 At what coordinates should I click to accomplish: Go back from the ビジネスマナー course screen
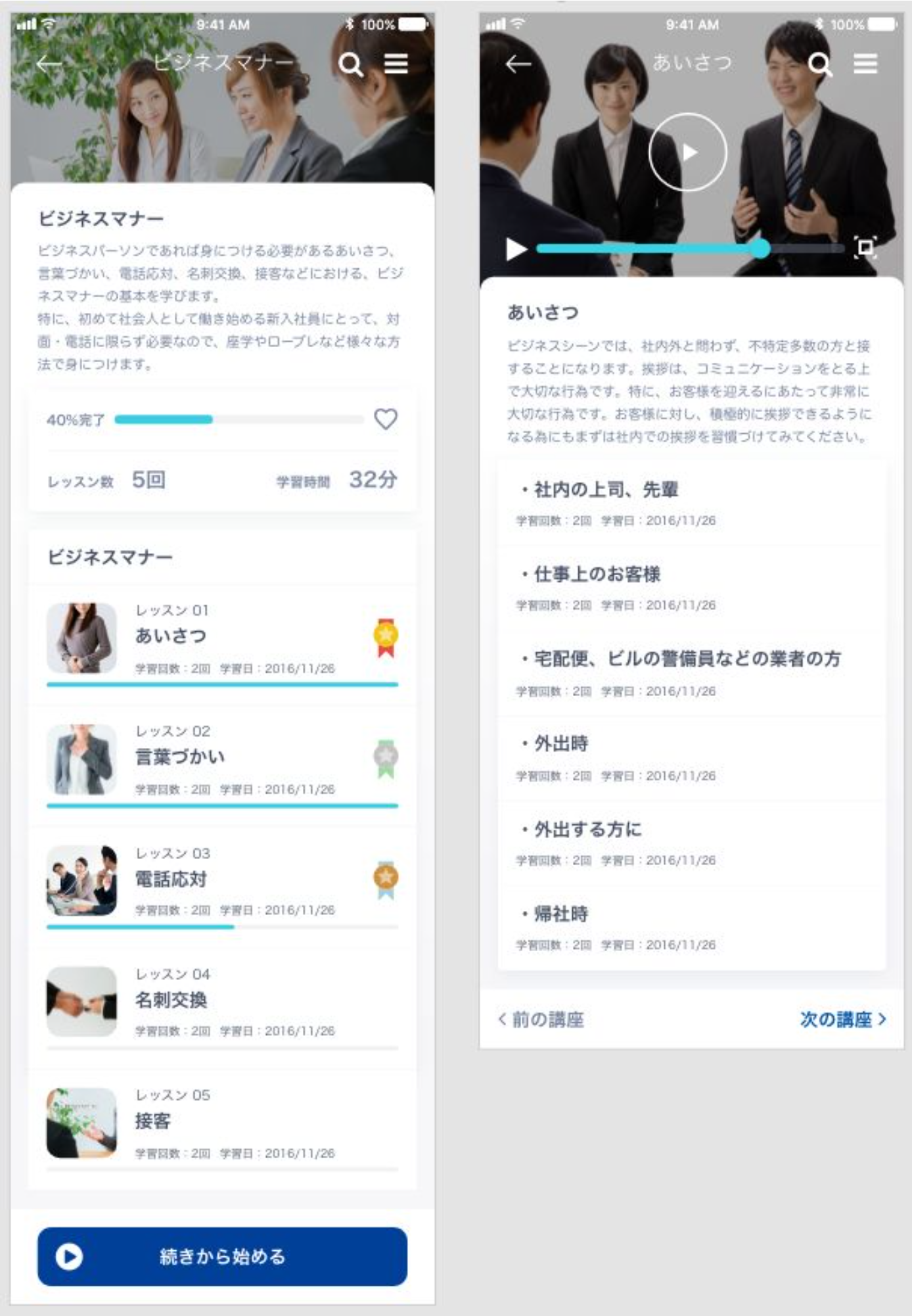(49, 64)
